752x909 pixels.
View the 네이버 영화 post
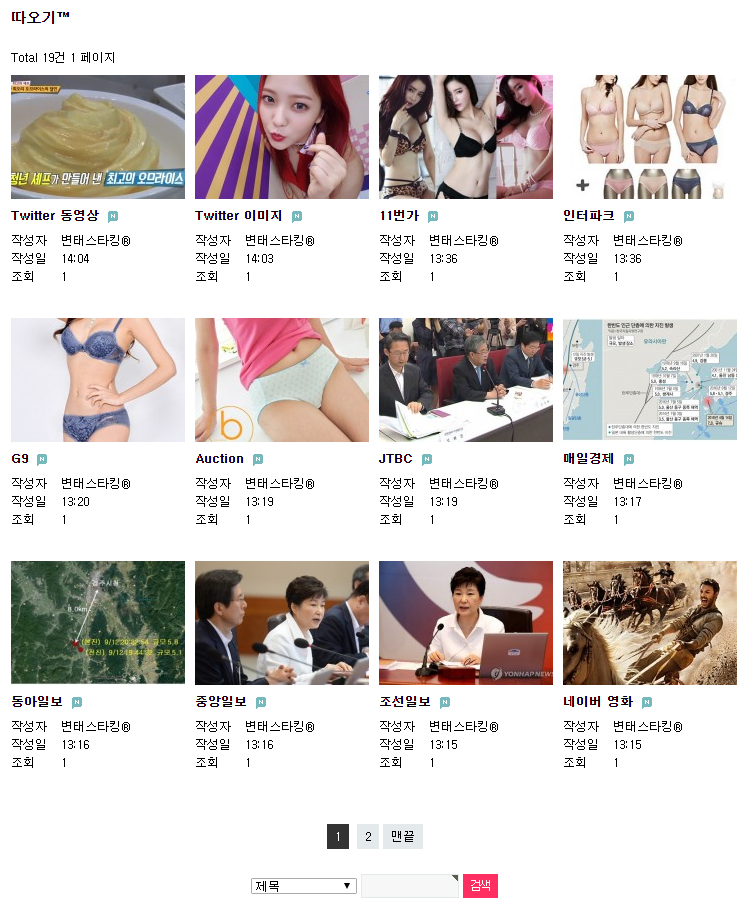[x=597, y=702]
